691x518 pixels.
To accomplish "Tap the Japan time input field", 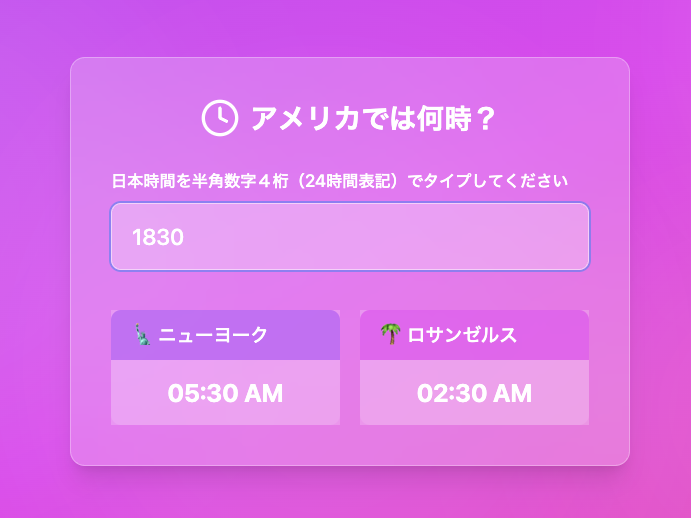I will [349, 237].
